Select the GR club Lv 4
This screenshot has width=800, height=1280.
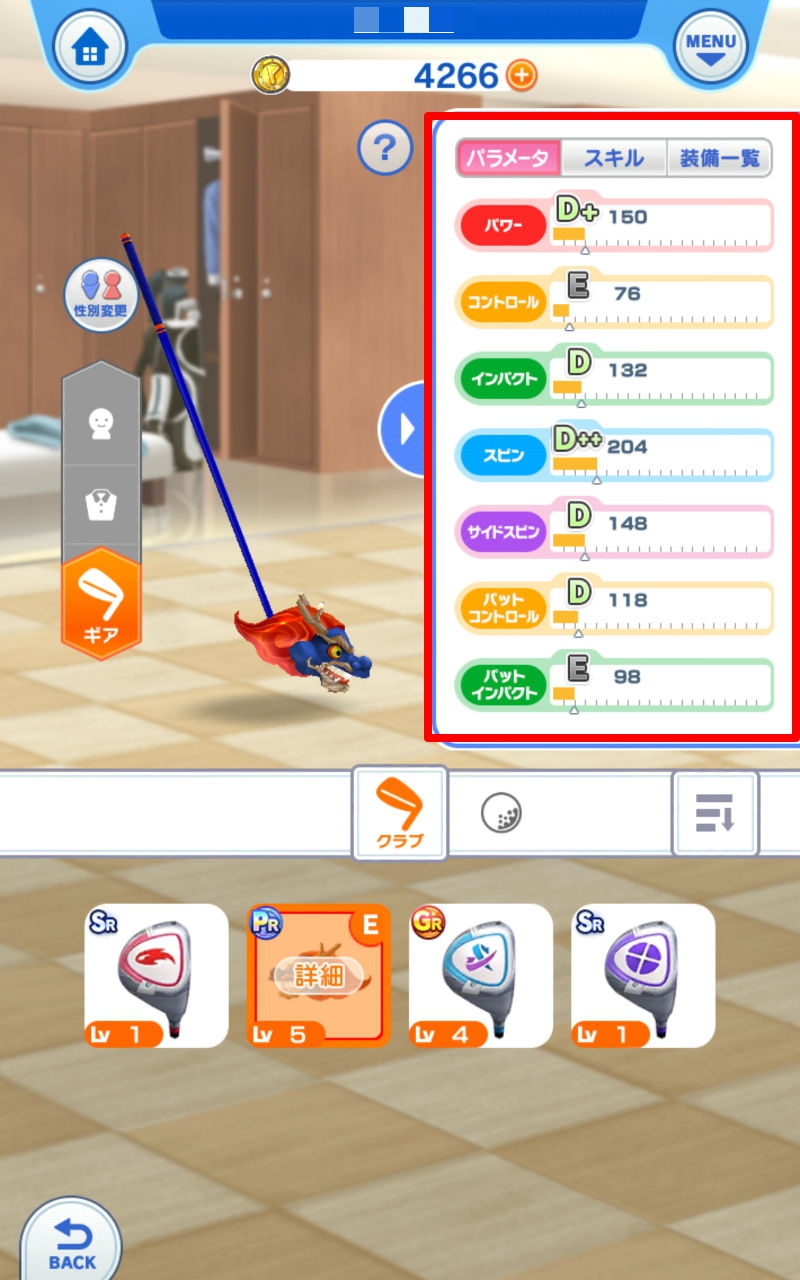click(481, 975)
